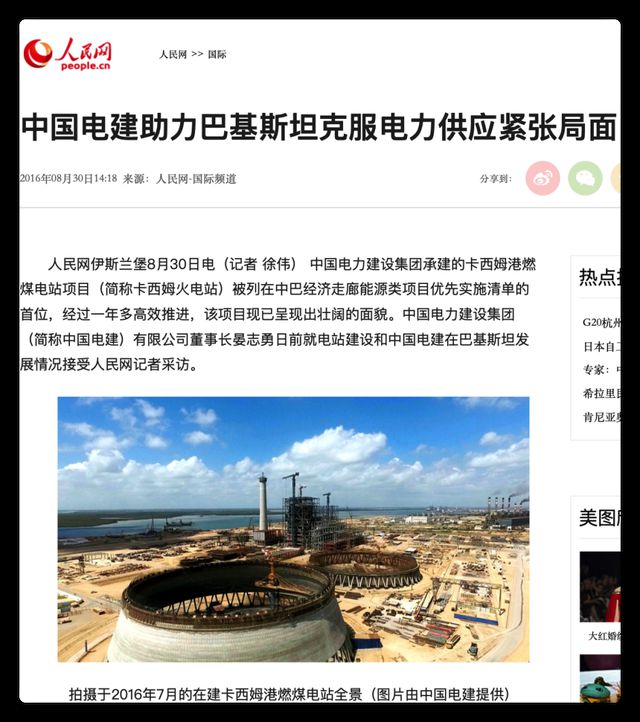Open the 人民网 breadcrumb link
The height and width of the screenshot is (722, 640).
(172, 54)
